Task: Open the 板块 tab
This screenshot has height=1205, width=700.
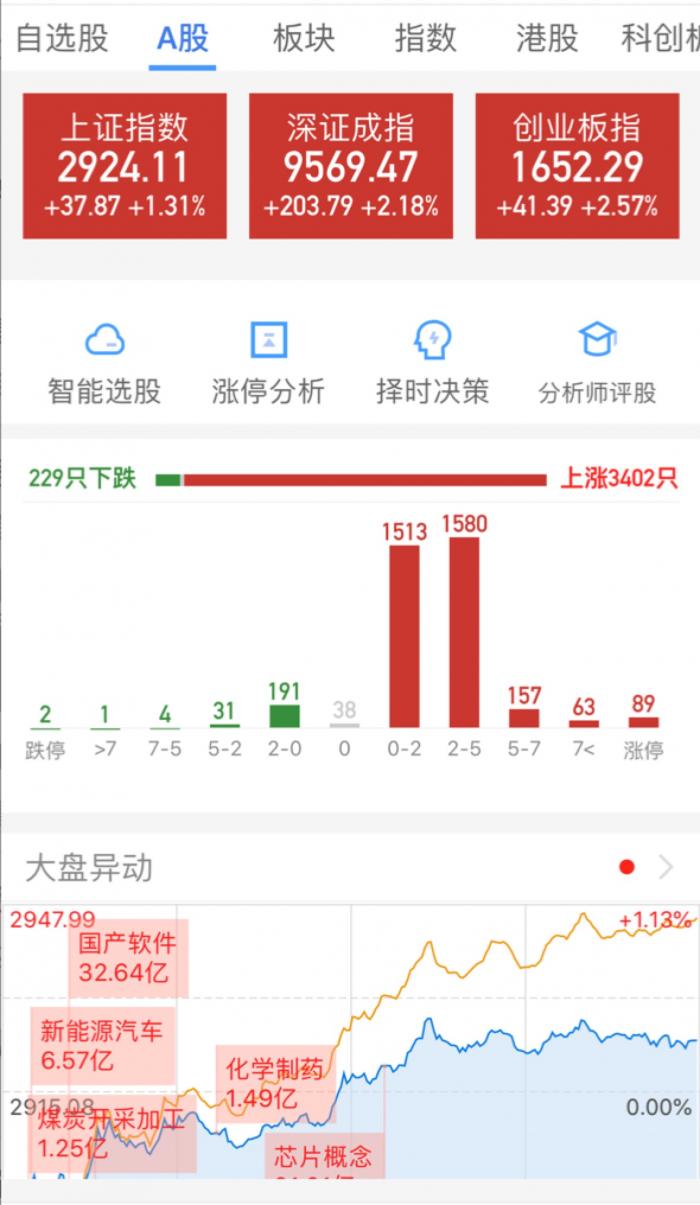Action: coord(303,38)
